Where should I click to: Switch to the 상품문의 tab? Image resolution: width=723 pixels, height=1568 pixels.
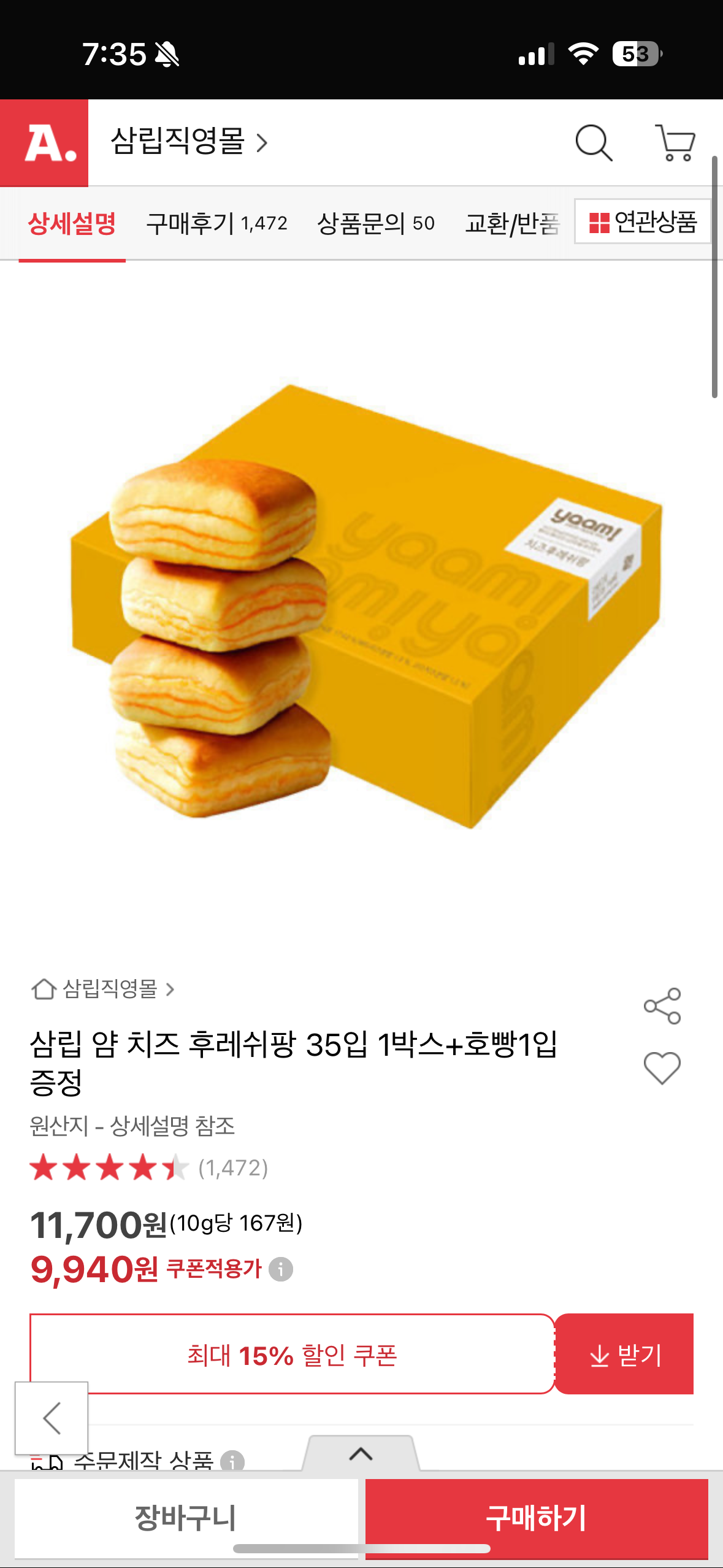click(375, 223)
